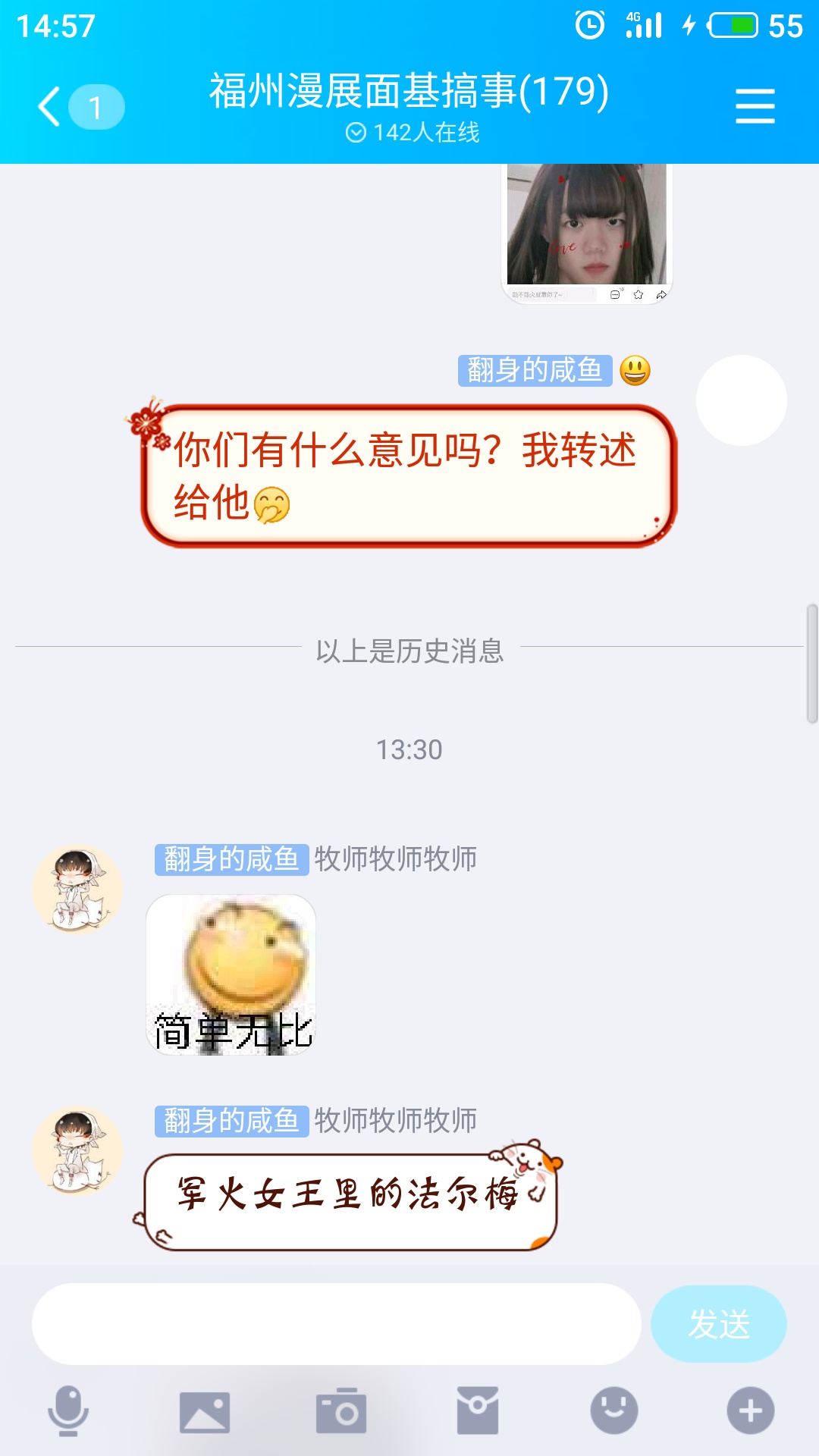Viewport: 819px width, 1456px height.
Task: Expand more options with the plus icon
Action: tap(751, 1410)
